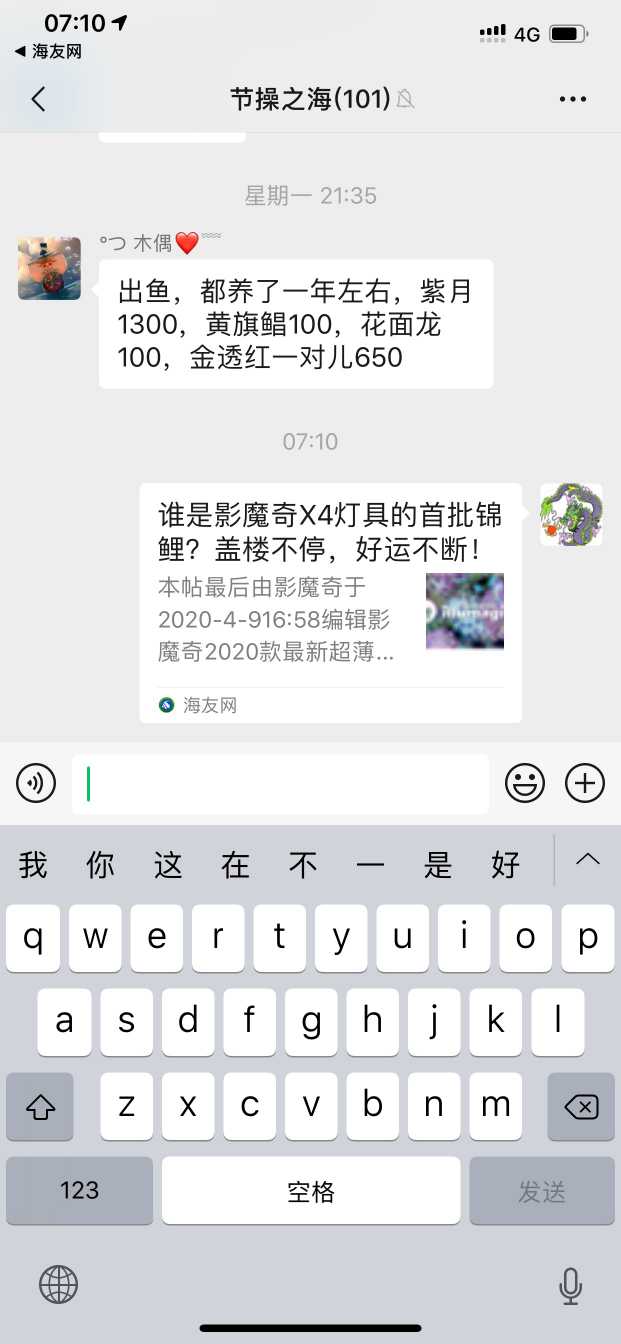Viewport: 621px width, 1344px height.
Task: Focus the message text field
Action: coord(280,783)
